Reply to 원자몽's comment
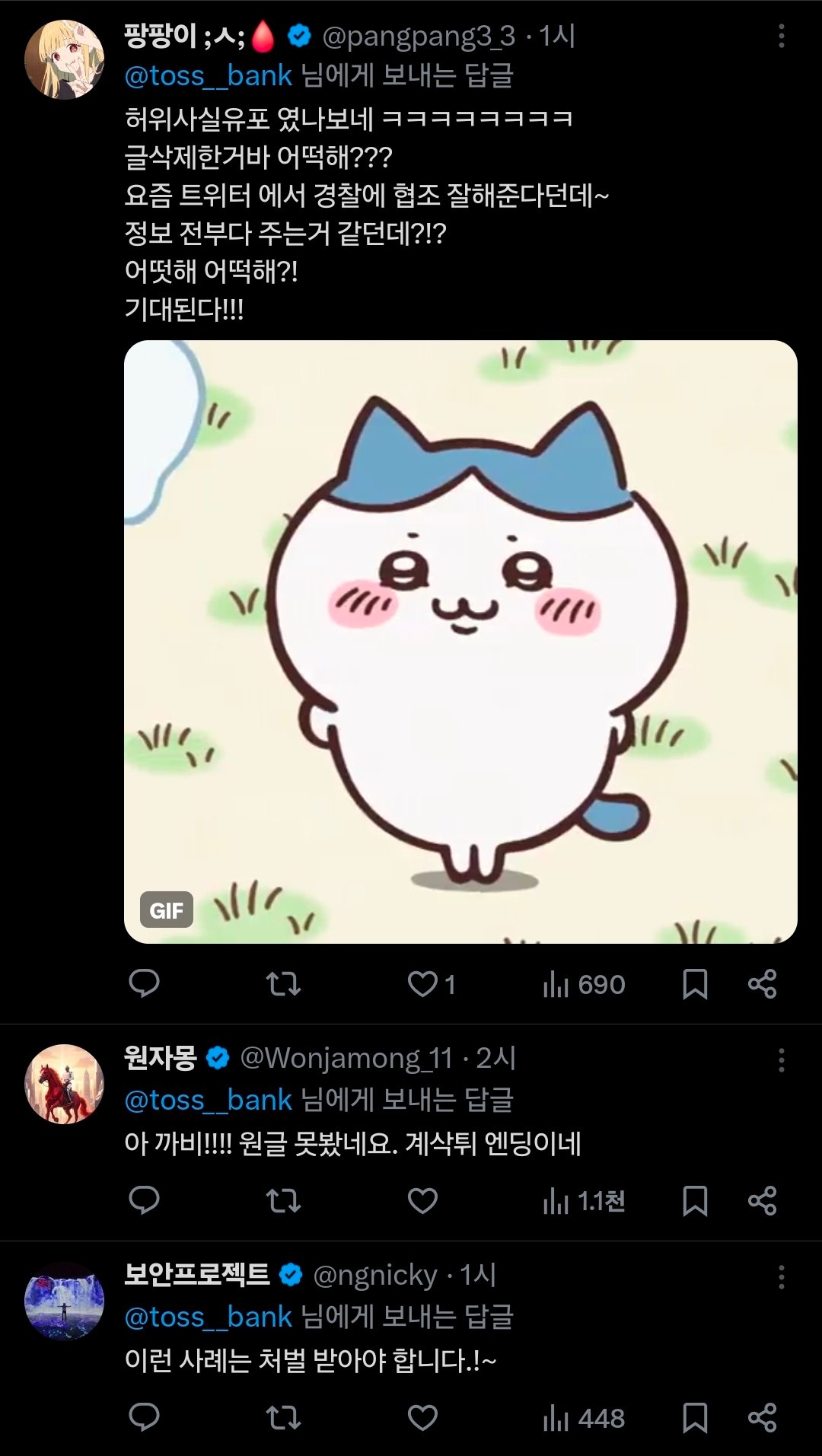The height and width of the screenshot is (1456, 822). coord(144,1200)
